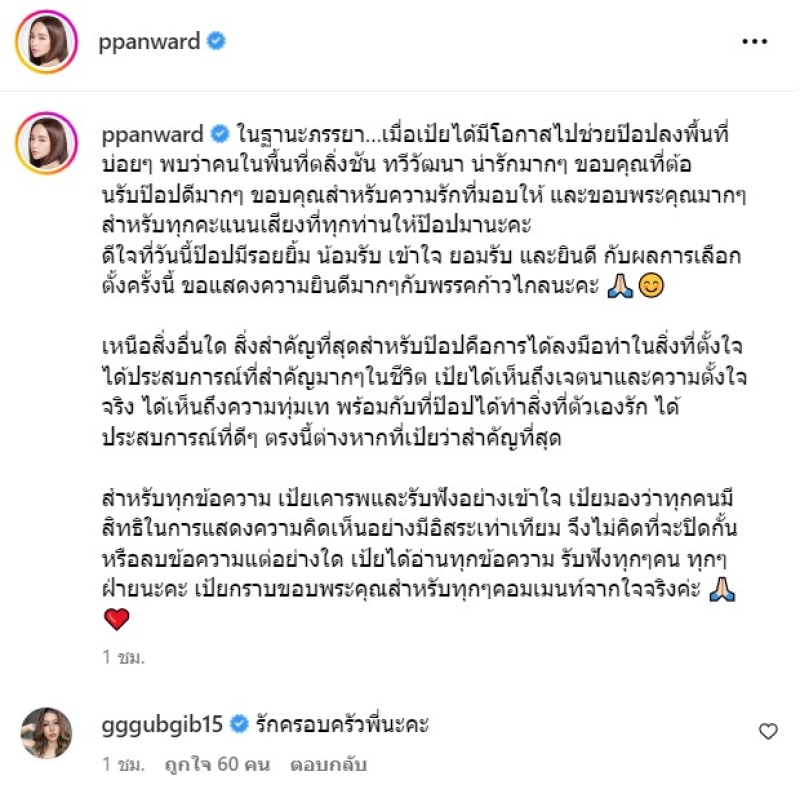Tap the ppanward username in the header

click(x=153, y=42)
